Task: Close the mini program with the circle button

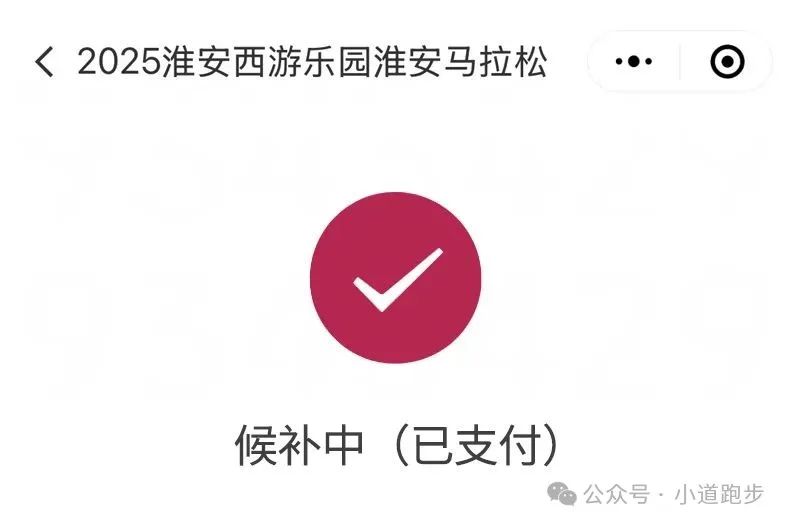Action: click(727, 62)
